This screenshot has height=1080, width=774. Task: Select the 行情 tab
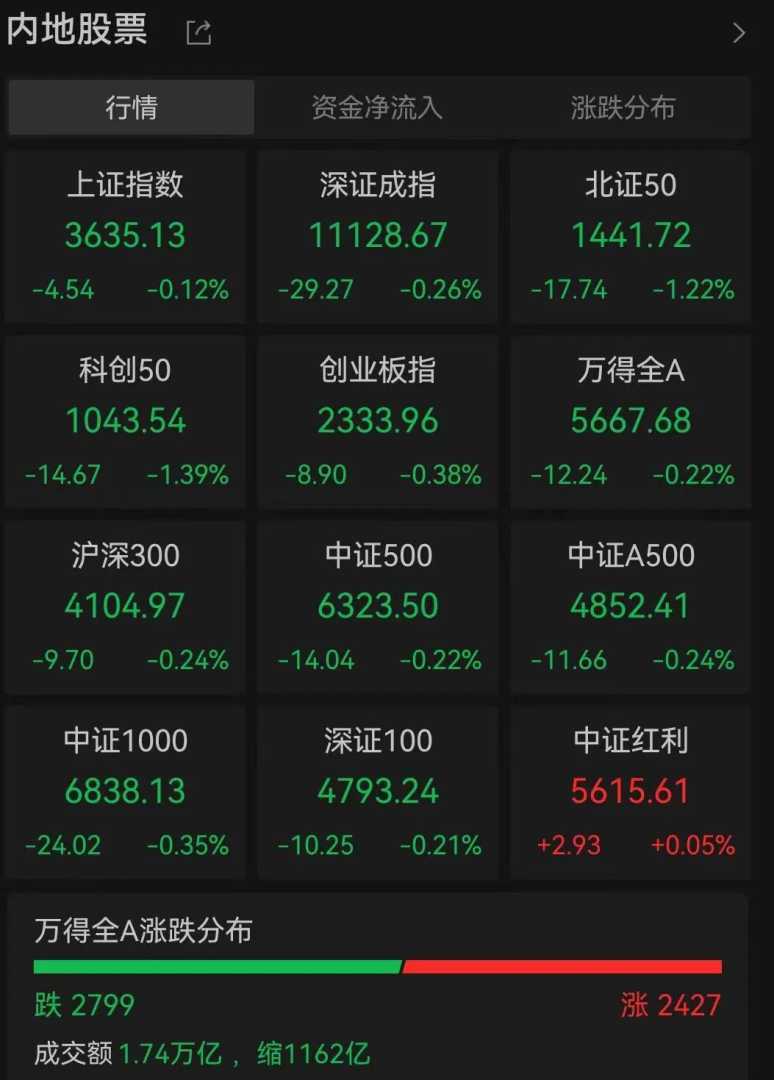pos(131,107)
